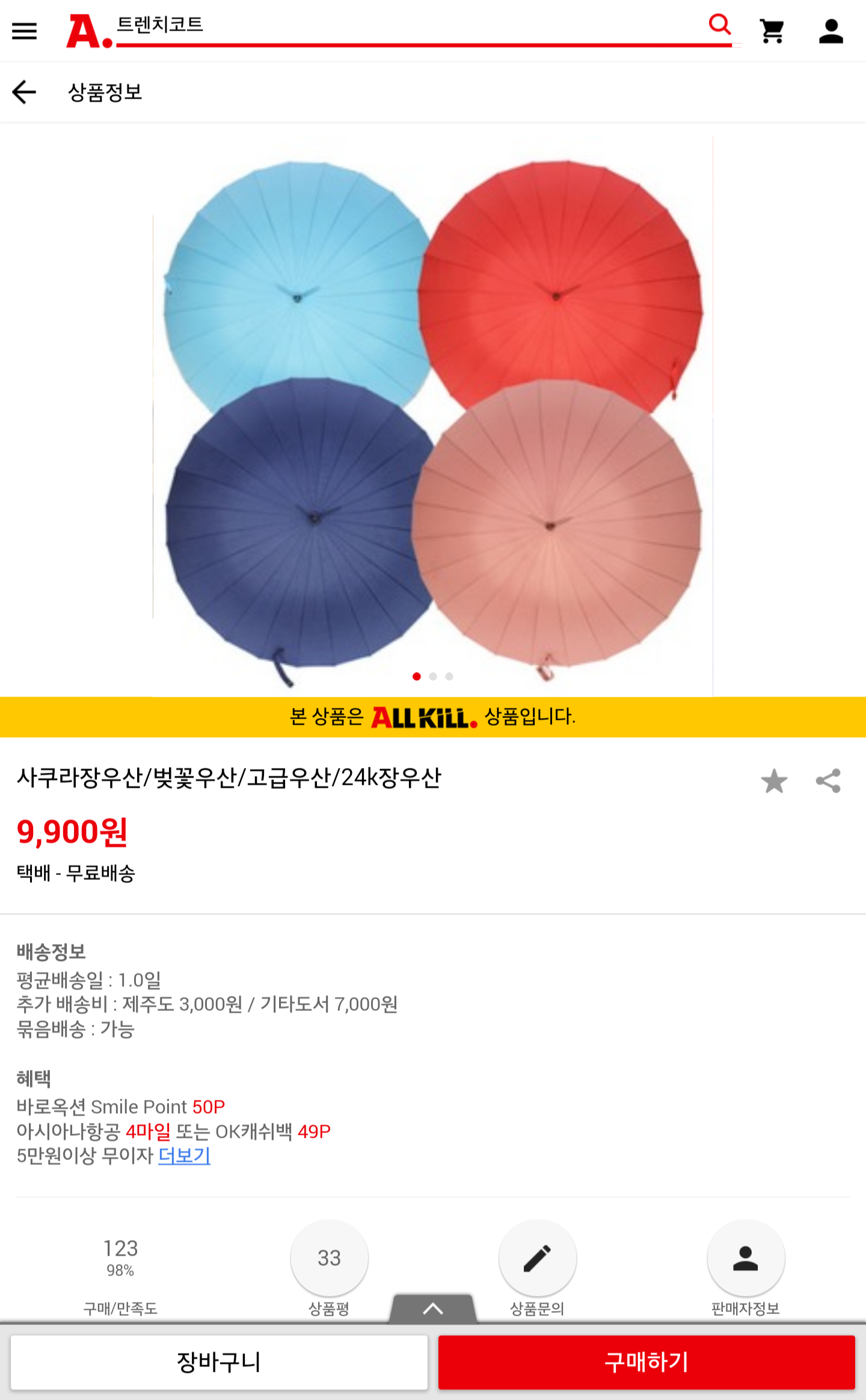Open my account profile
The width and height of the screenshot is (866, 1400).
[x=831, y=31]
